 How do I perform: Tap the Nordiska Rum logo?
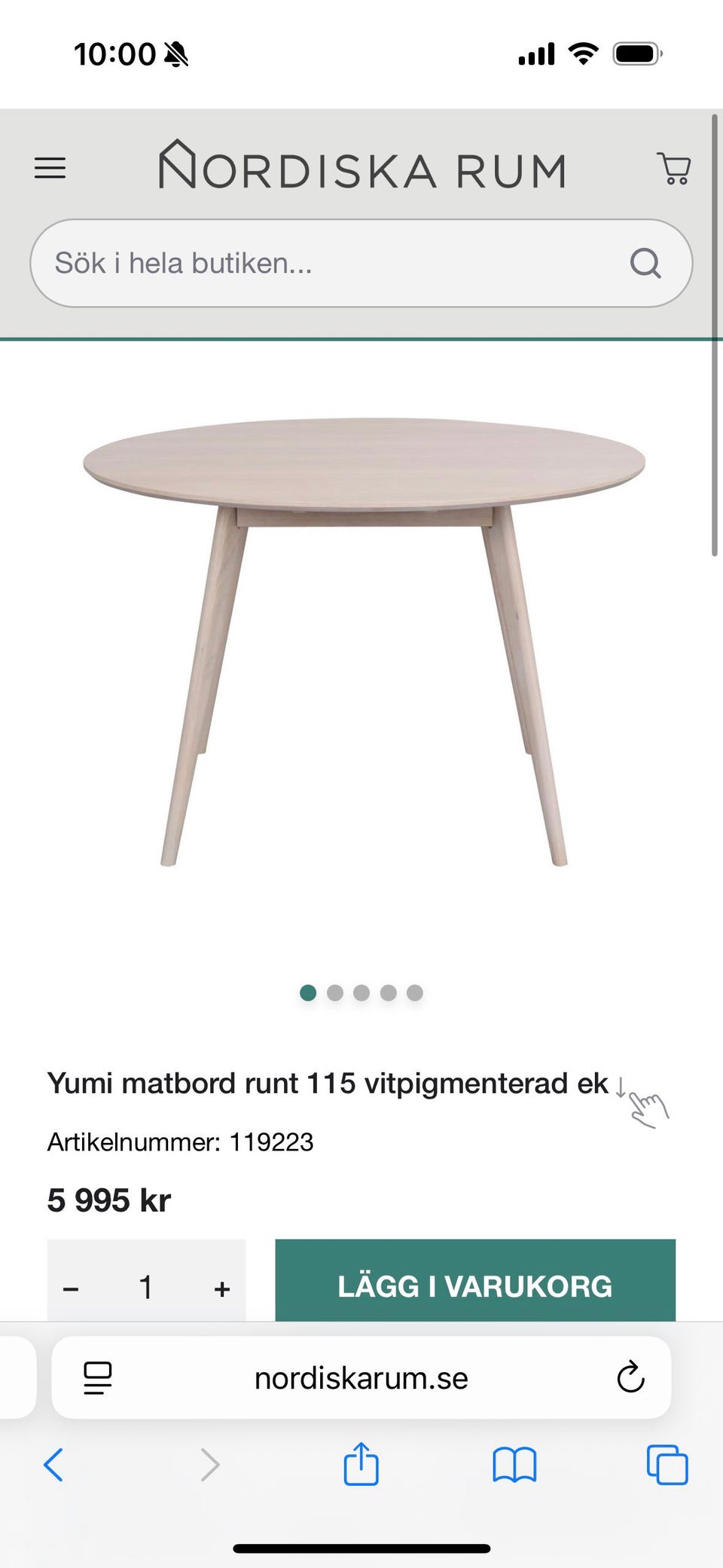361,167
